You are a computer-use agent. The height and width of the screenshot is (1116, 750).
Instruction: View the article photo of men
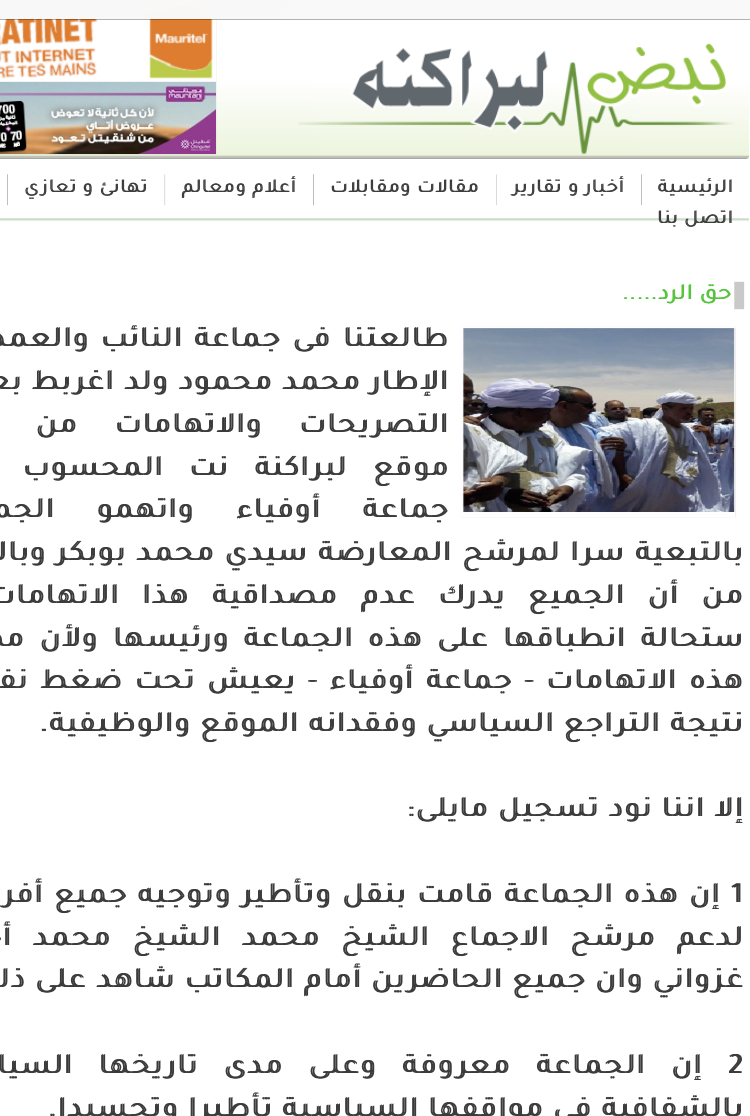598,420
